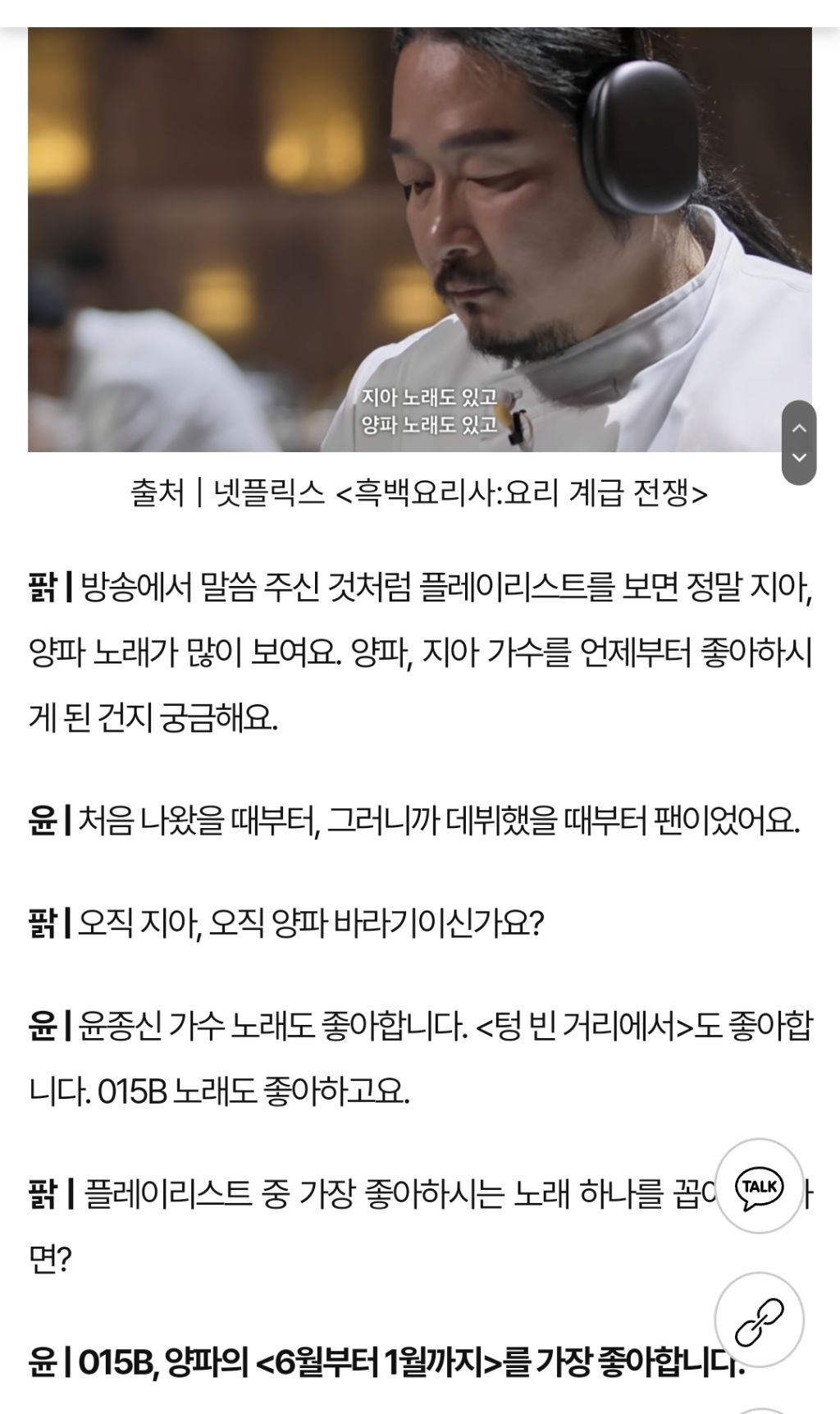Share article via KakaoTalk button
Viewport: 840px width, 1414px height.
coord(759,1186)
